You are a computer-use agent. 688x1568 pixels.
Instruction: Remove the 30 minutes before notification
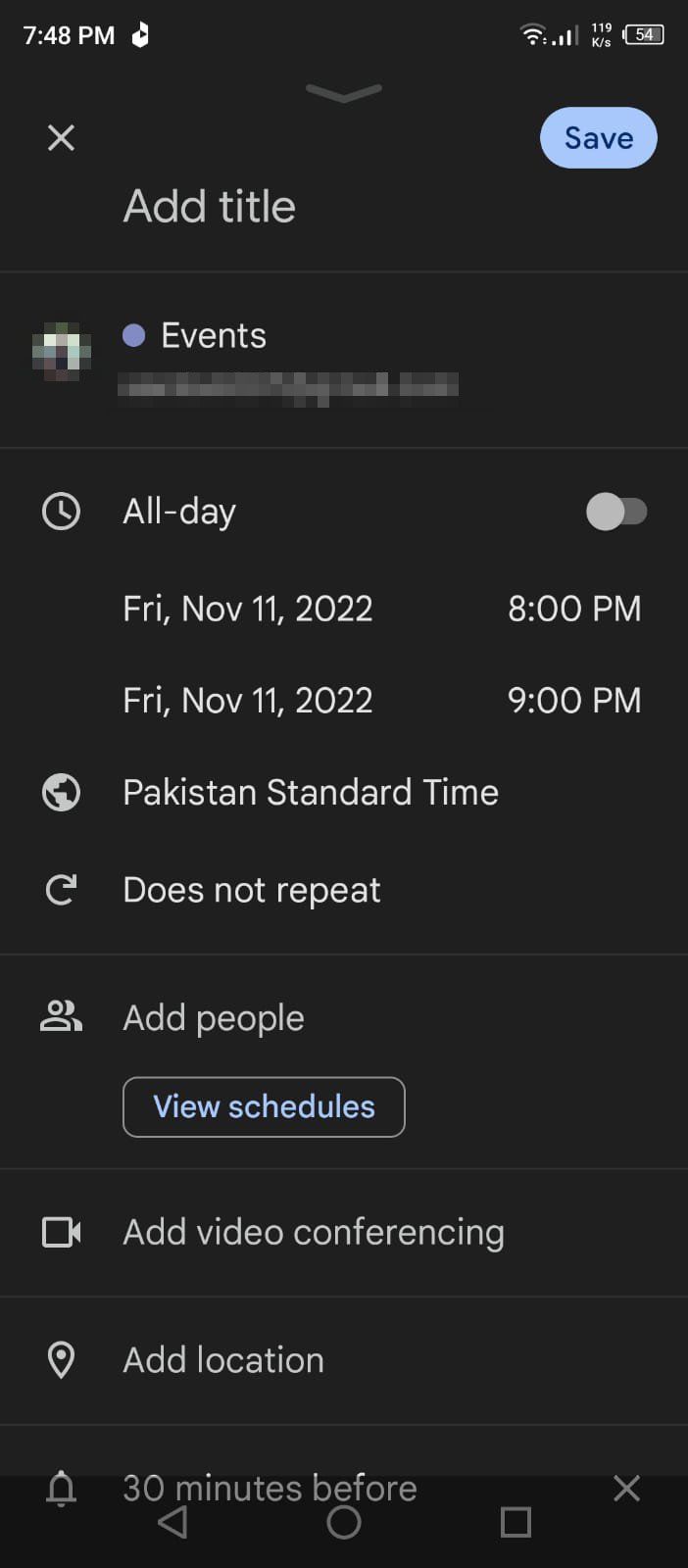[626, 1488]
